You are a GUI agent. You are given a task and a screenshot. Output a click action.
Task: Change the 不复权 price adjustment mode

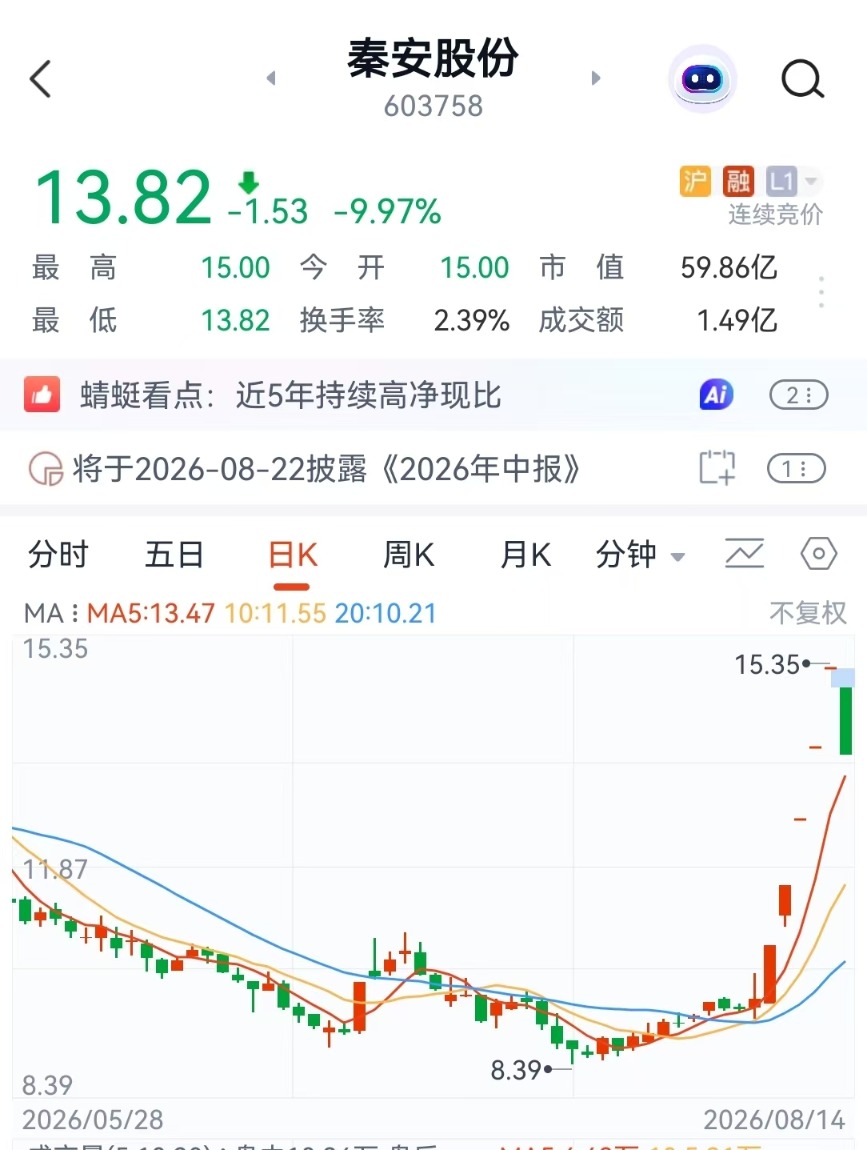(808, 612)
